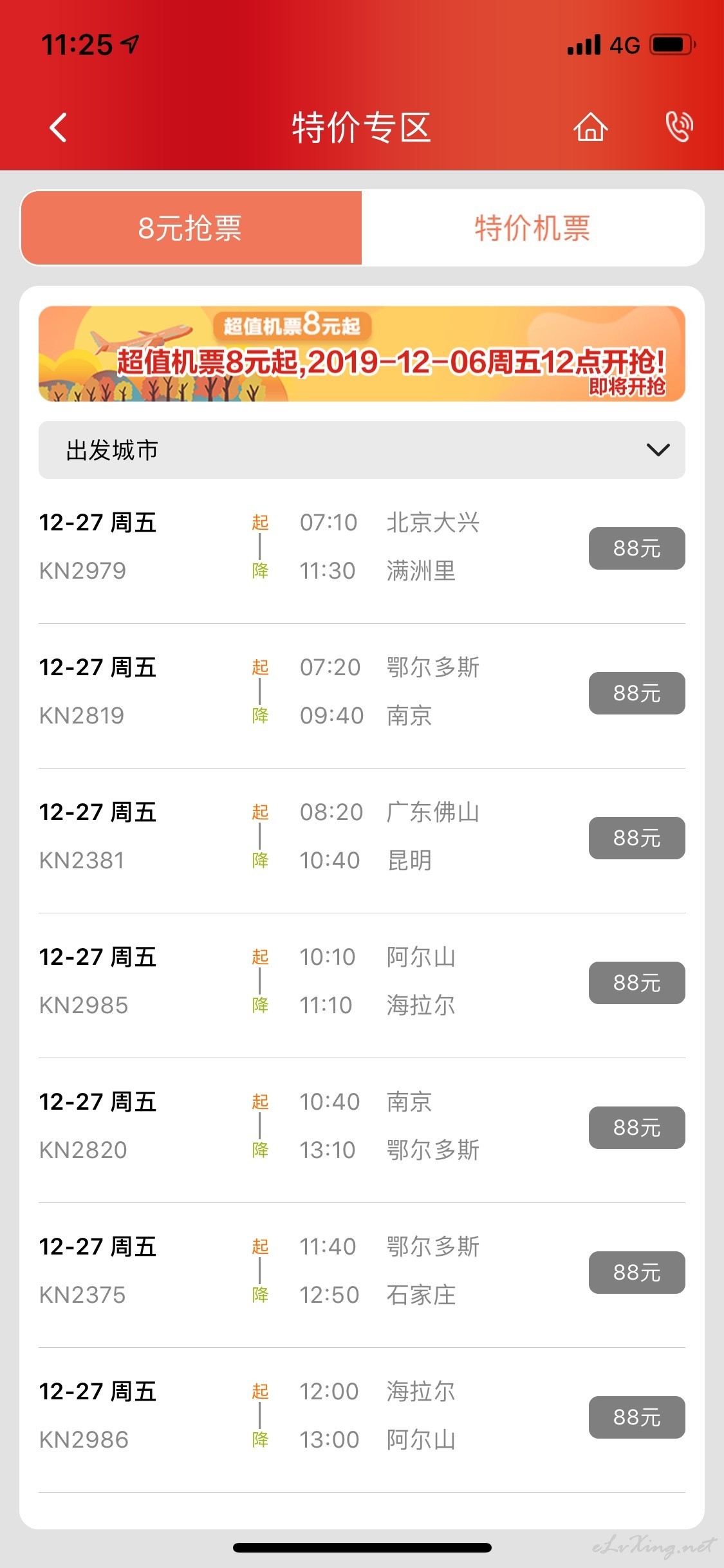Select the 88元 button for flight KN2381
The image size is (724, 1568).
pos(636,838)
